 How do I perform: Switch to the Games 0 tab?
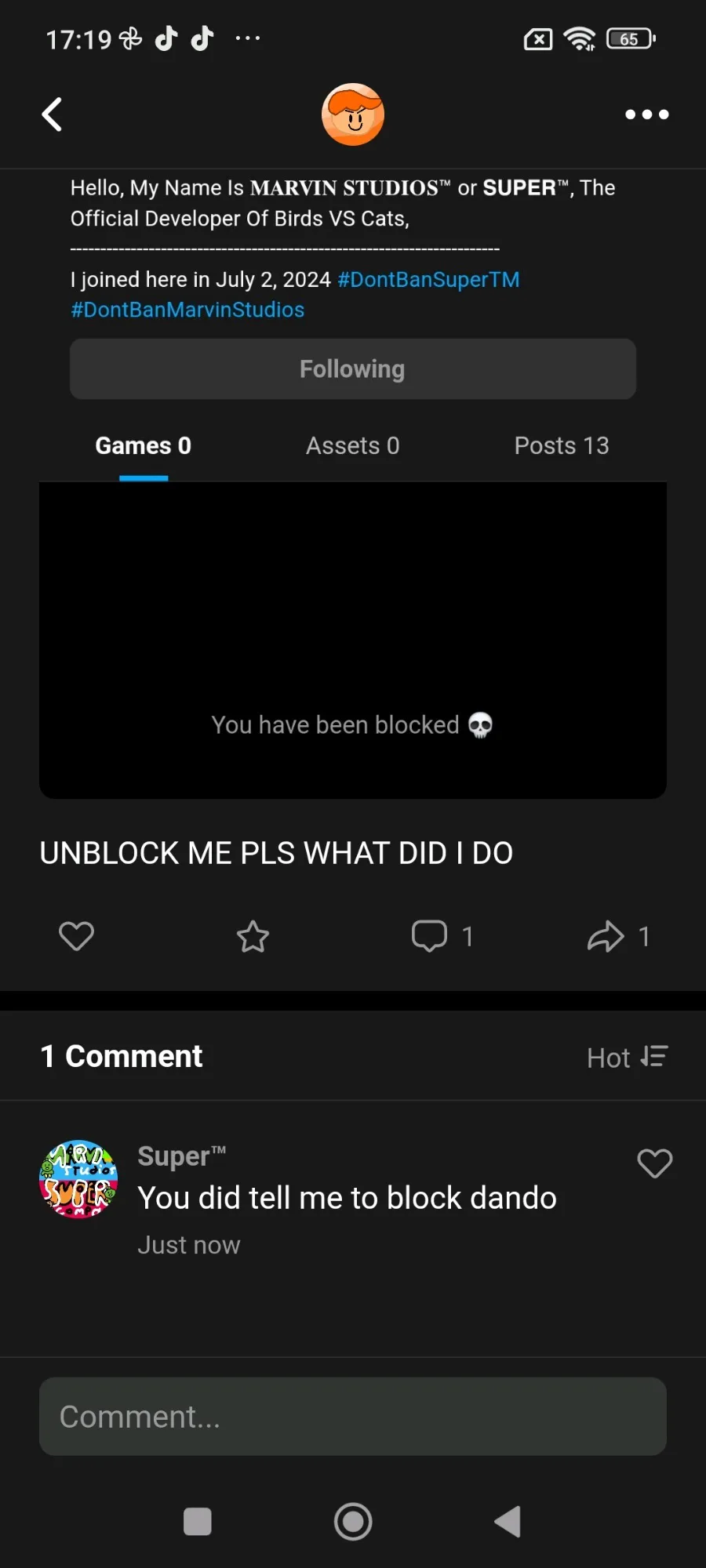pos(144,445)
